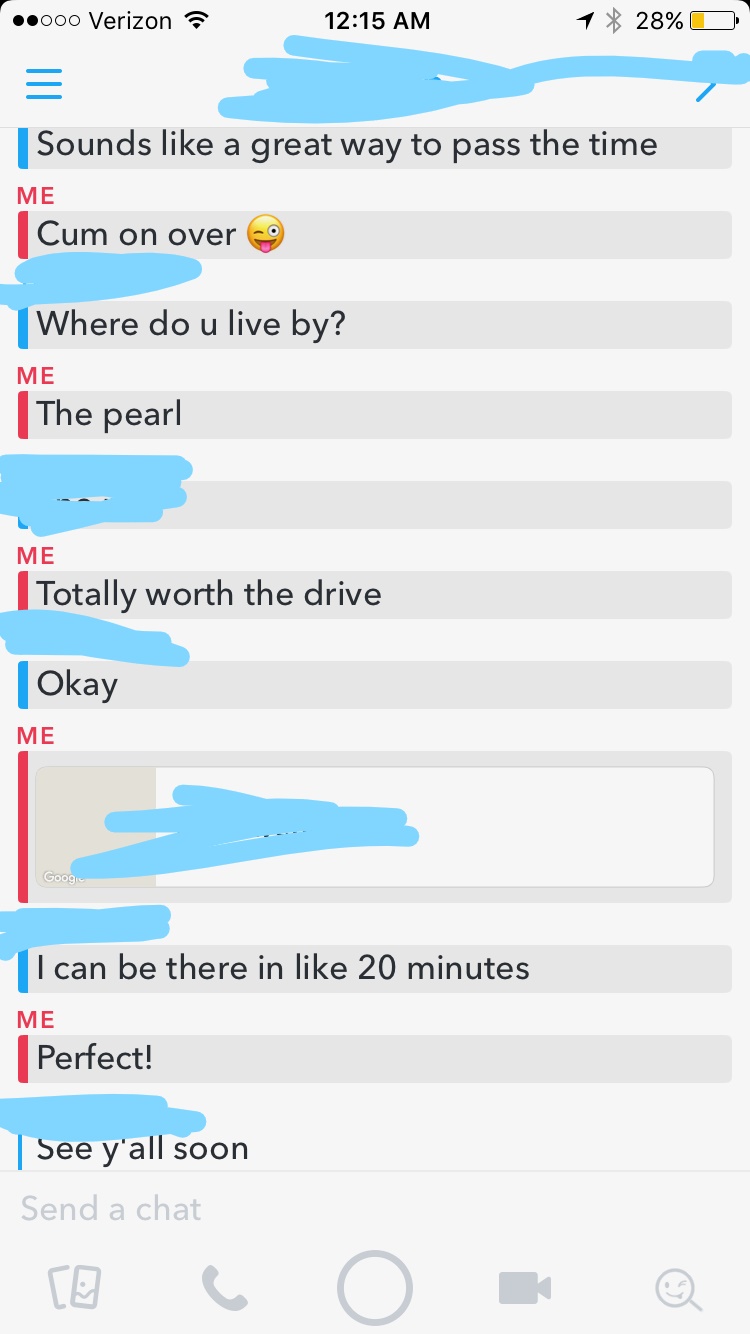Open the sticker search emoji icon
750x1334 pixels.
click(x=678, y=1288)
